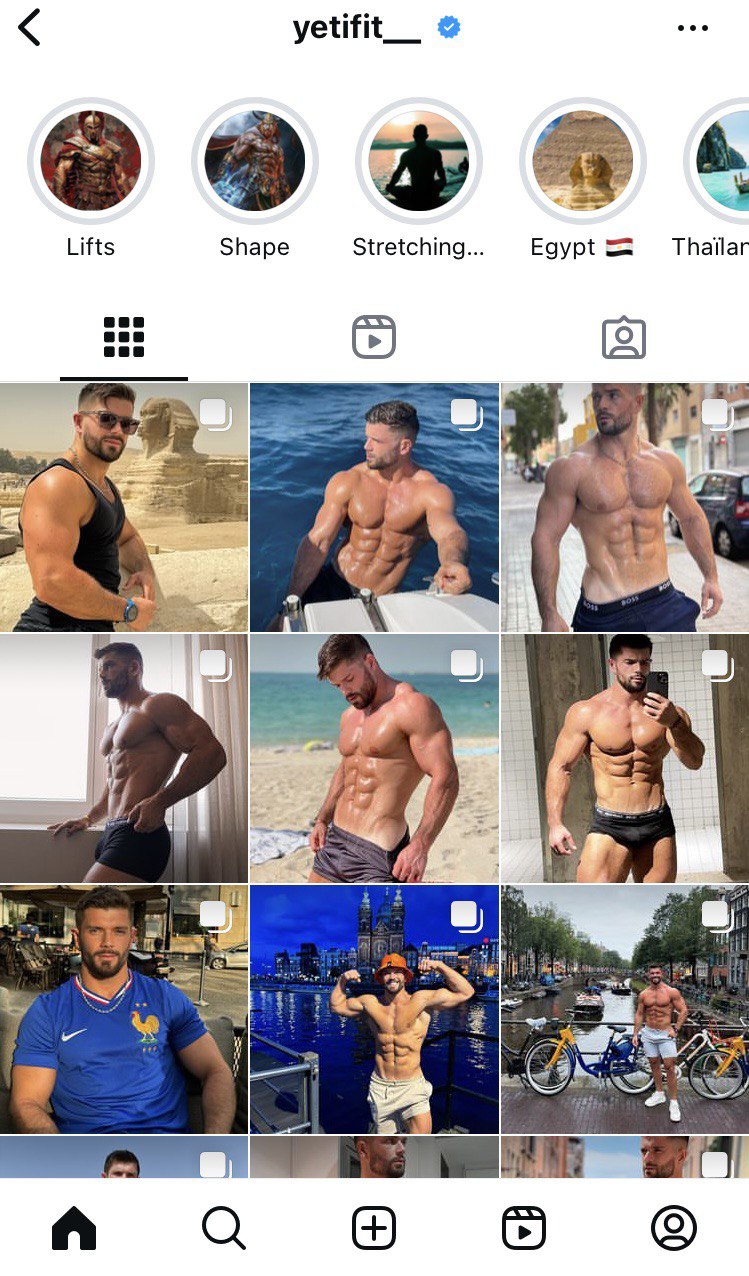Open the Reels feed from bottom bar
This screenshot has height=1276, width=749.
(x=524, y=1228)
